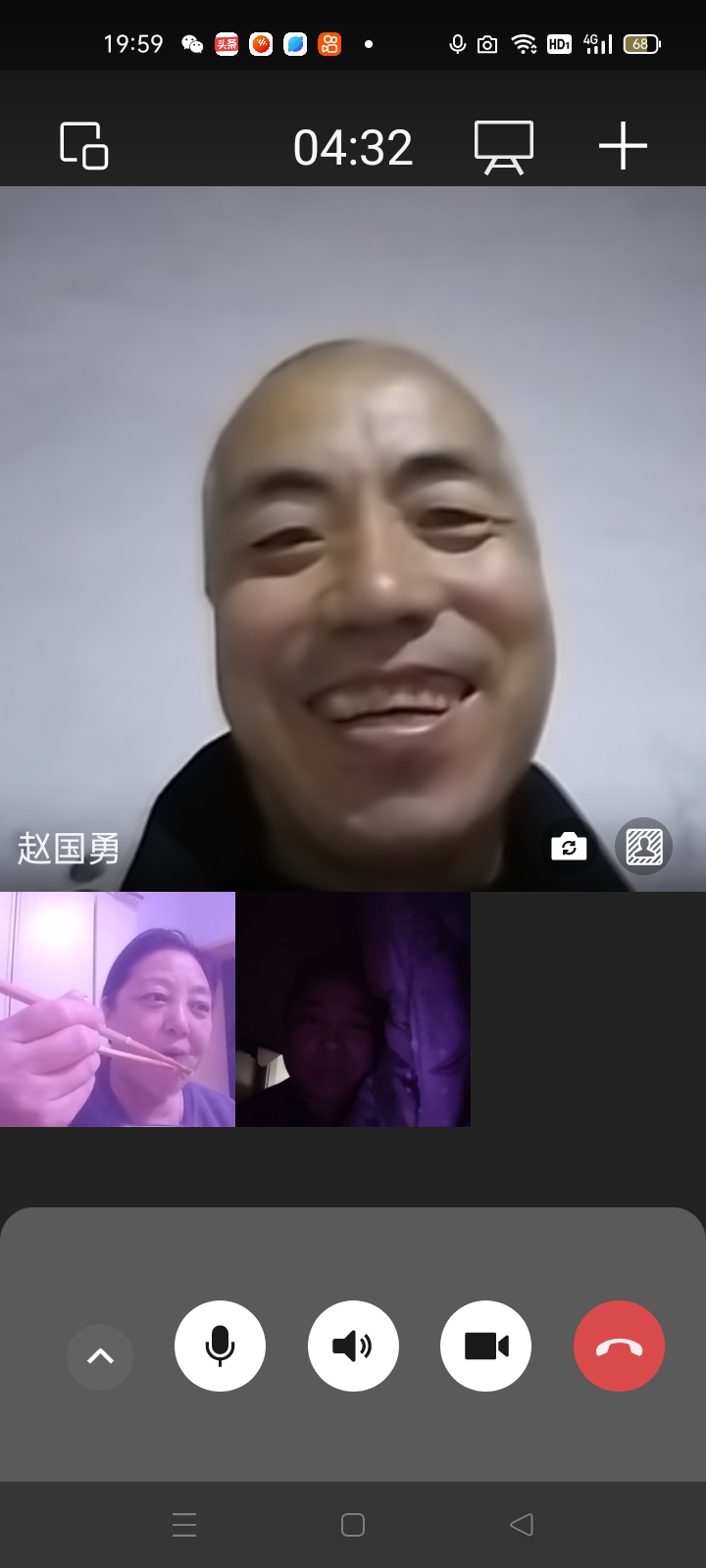The height and width of the screenshot is (1568, 706).
Task: Expand the call options panel
Action: (100, 1356)
